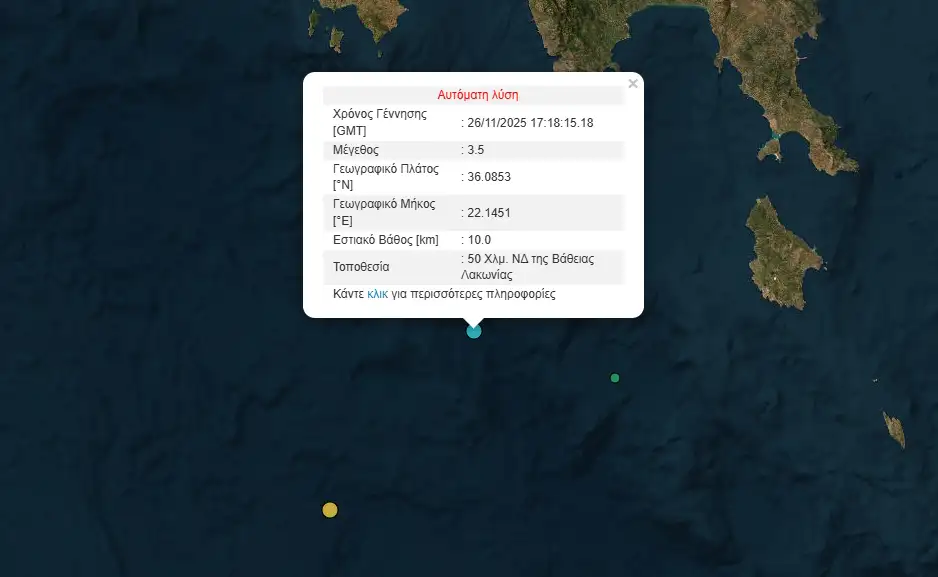This screenshot has height=577, width=938.
Task: Select the small green earthquake marker
Action: (615, 378)
